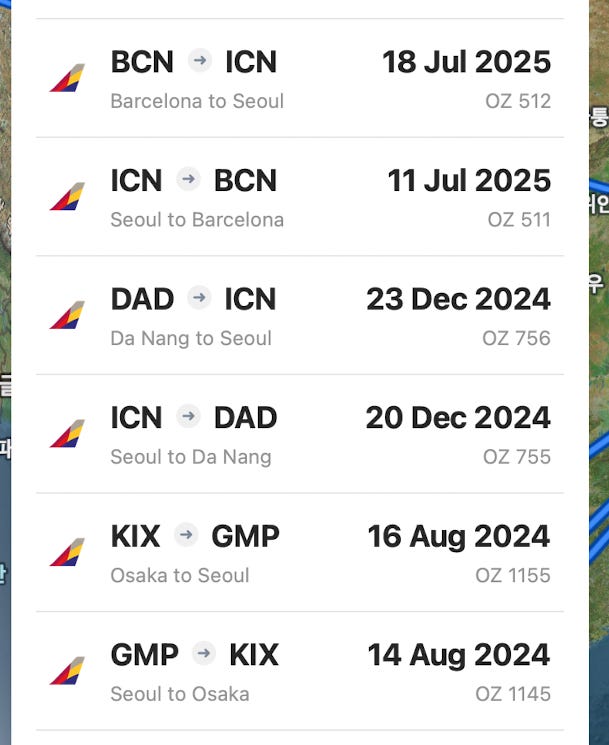The image size is (609, 745).
Task: View the Da Nang to Seoul flight OZ 756
Action: [x=300, y=315]
